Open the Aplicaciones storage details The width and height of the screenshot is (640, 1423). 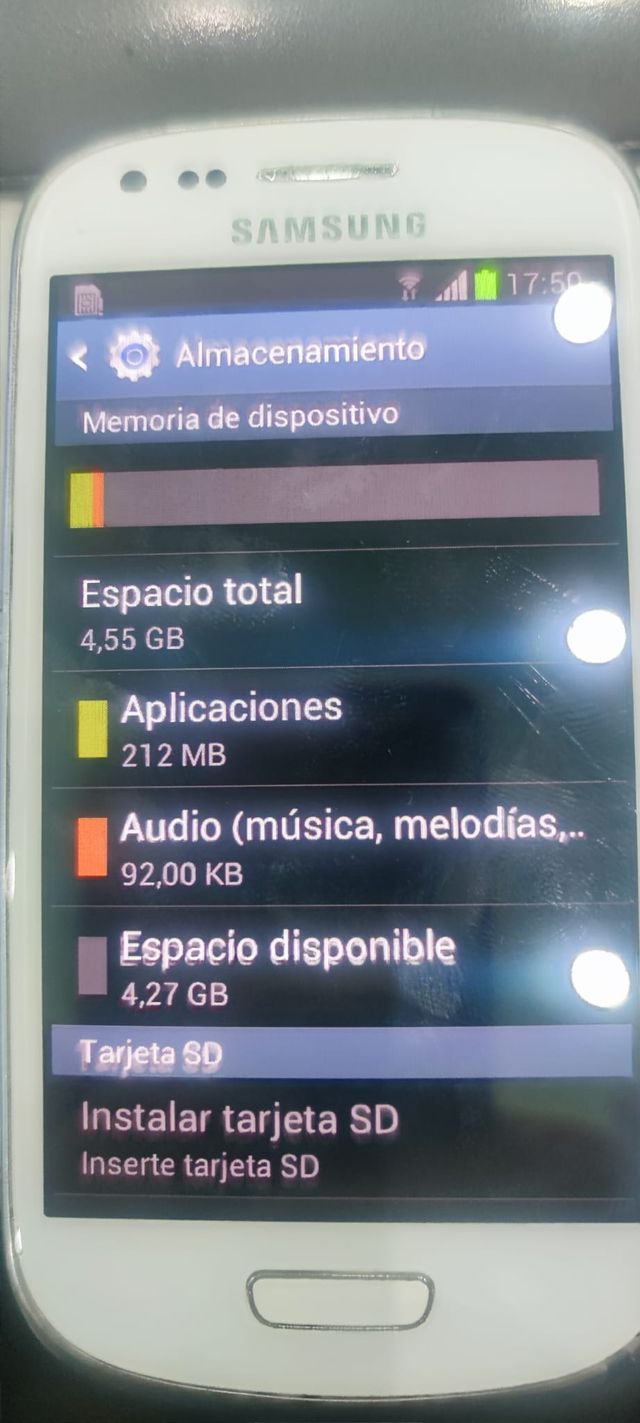coord(230,727)
